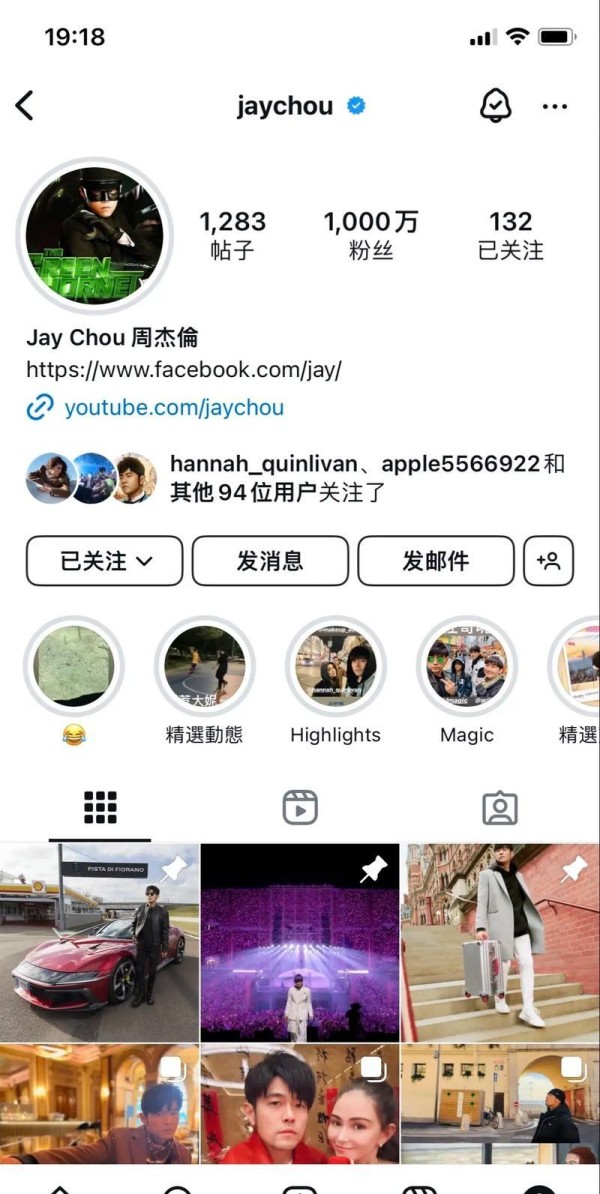Switch to the Reels tab
Screen dimensions: 600x1194
[x=300, y=807]
